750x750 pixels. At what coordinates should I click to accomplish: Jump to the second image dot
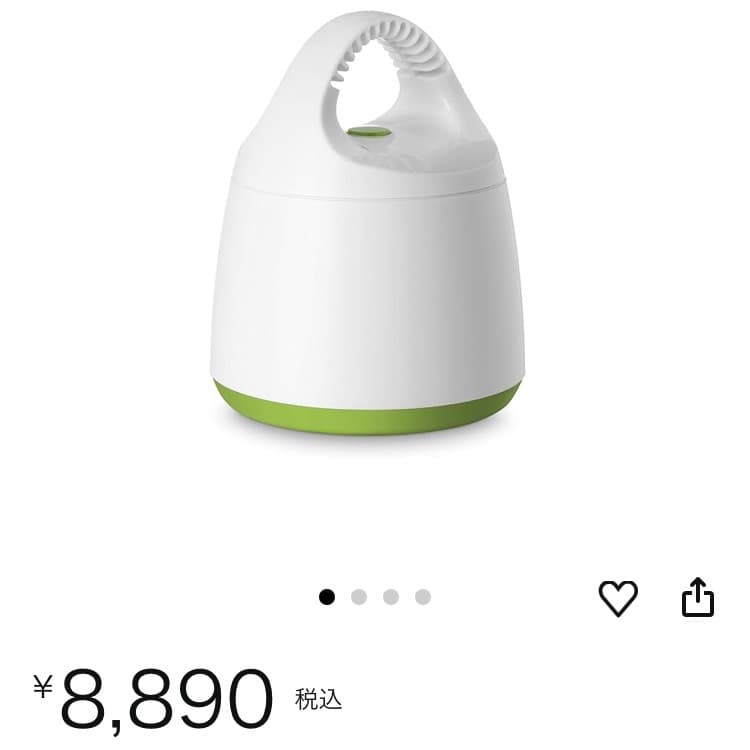[x=359, y=597]
